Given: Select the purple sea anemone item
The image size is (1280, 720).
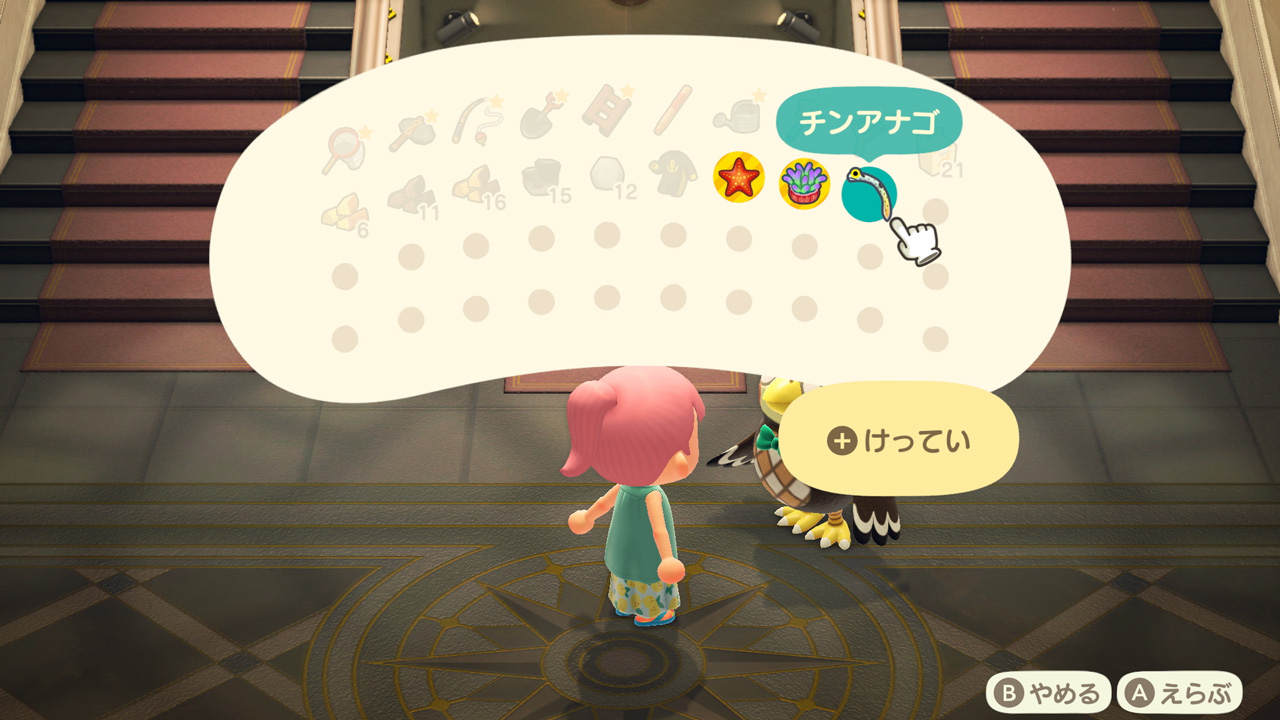Looking at the screenshot, I should tap(805, 184).
